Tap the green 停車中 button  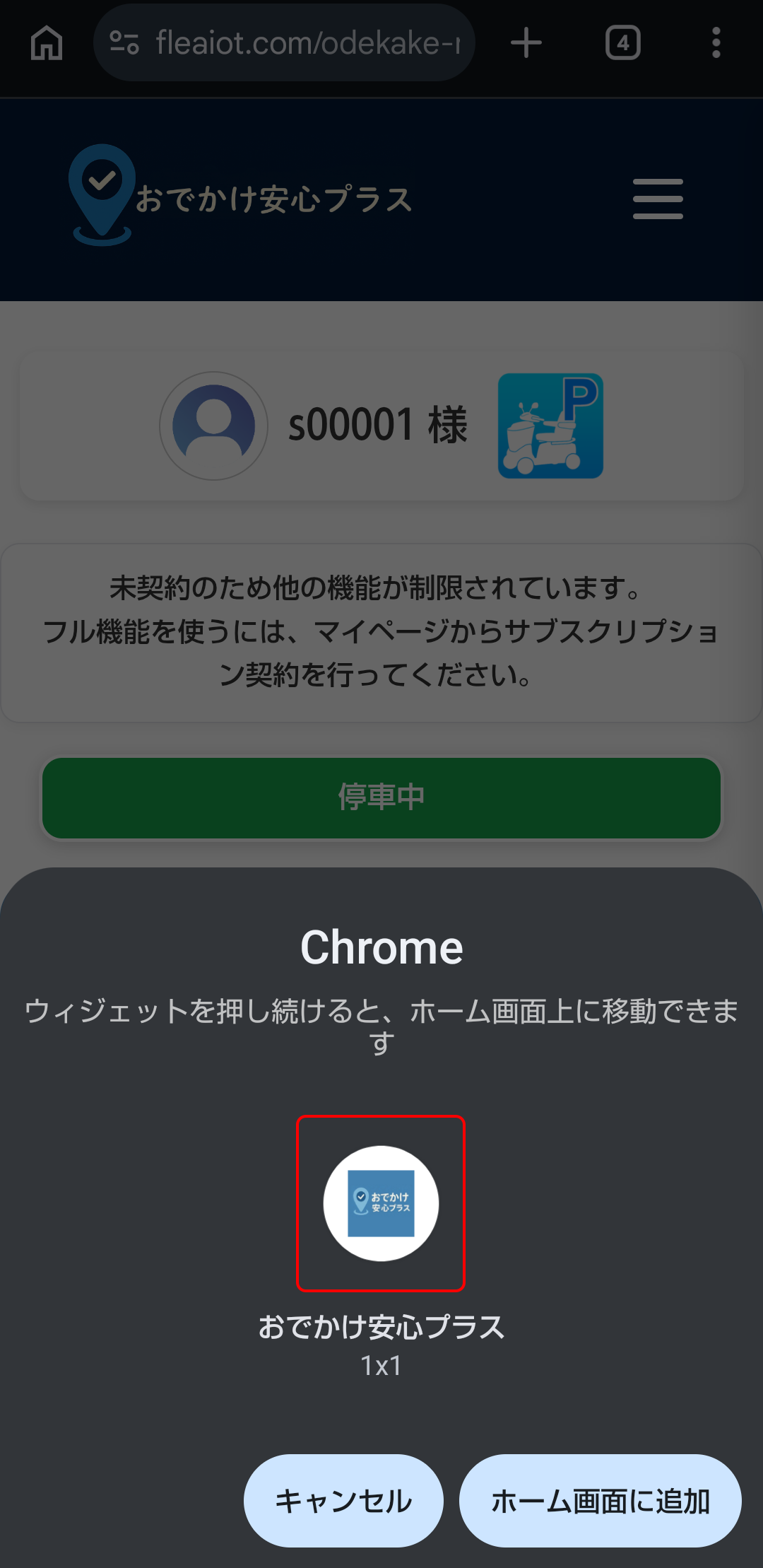[x=381, y=798]
